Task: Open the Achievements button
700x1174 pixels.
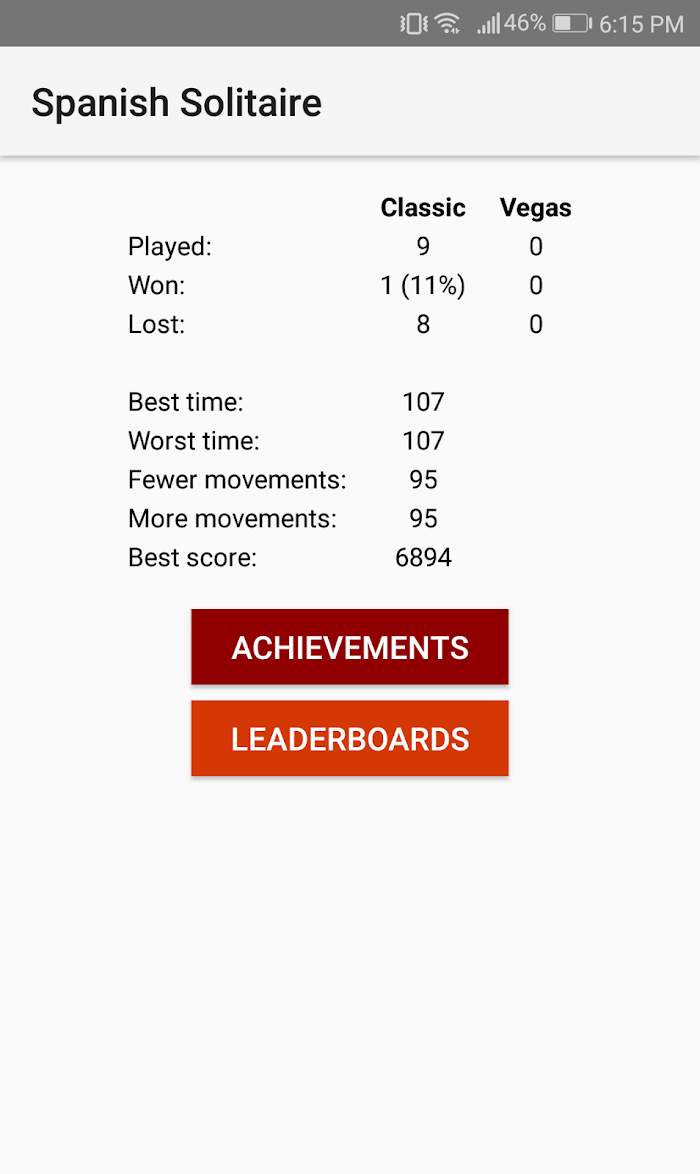Action: (350, 647)
